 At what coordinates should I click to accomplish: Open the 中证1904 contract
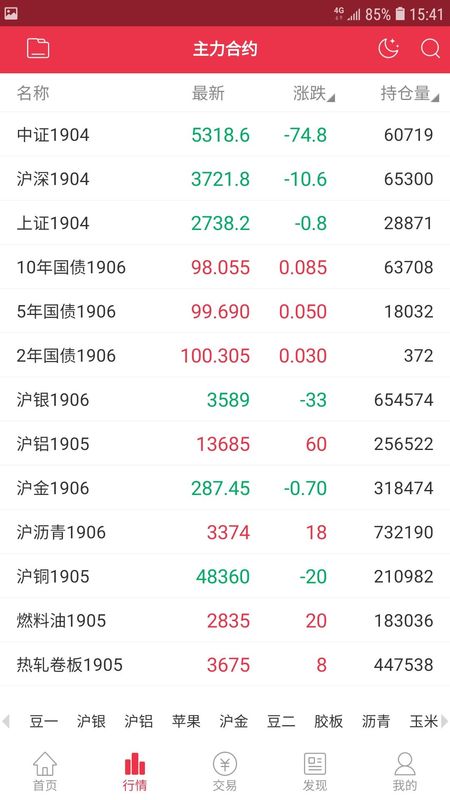pos(225,135)
